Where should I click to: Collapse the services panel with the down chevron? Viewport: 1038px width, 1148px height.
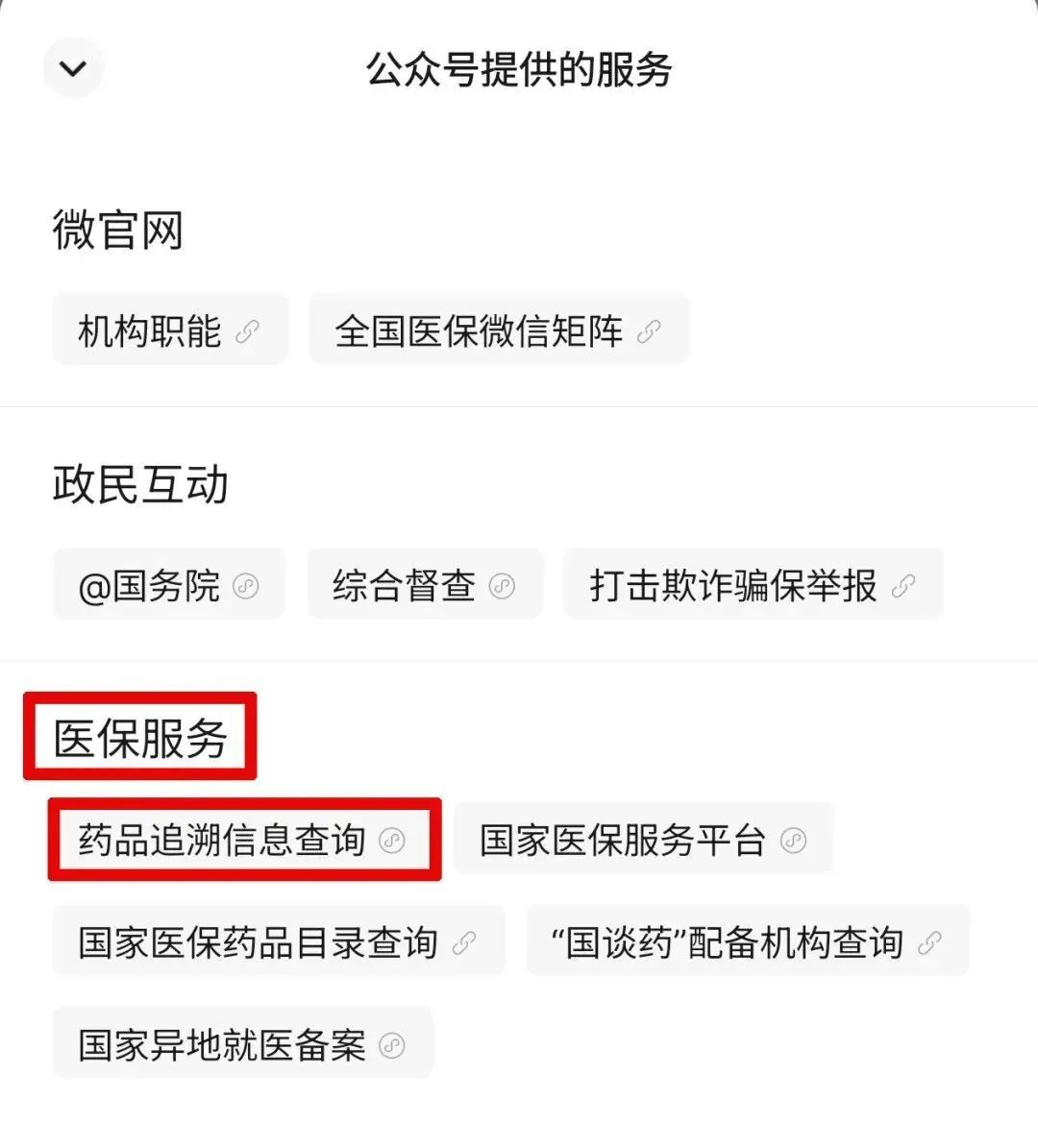click(x=73, y=68)
